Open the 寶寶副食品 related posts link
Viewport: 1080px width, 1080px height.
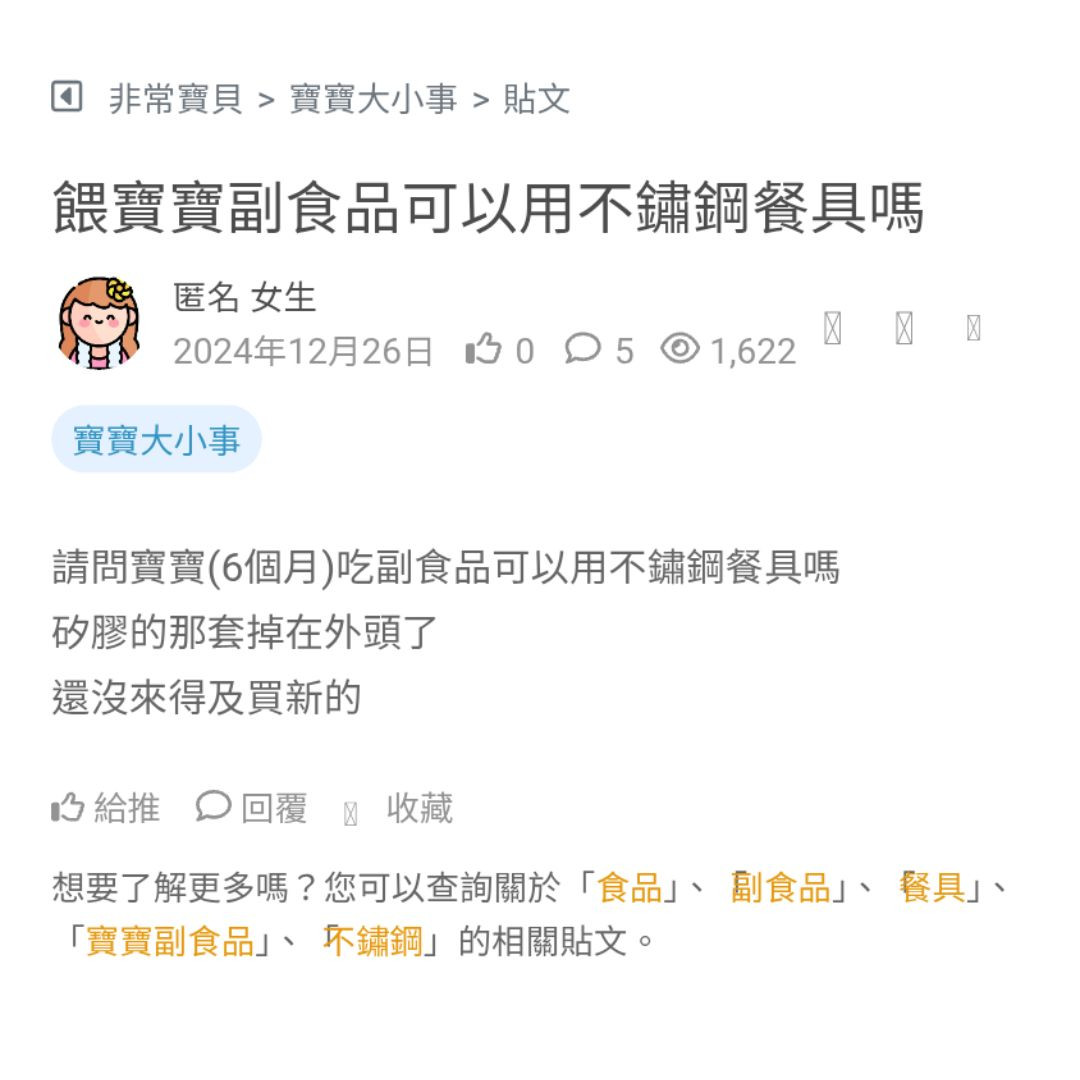pyautogui.click(x=169, y=941)
